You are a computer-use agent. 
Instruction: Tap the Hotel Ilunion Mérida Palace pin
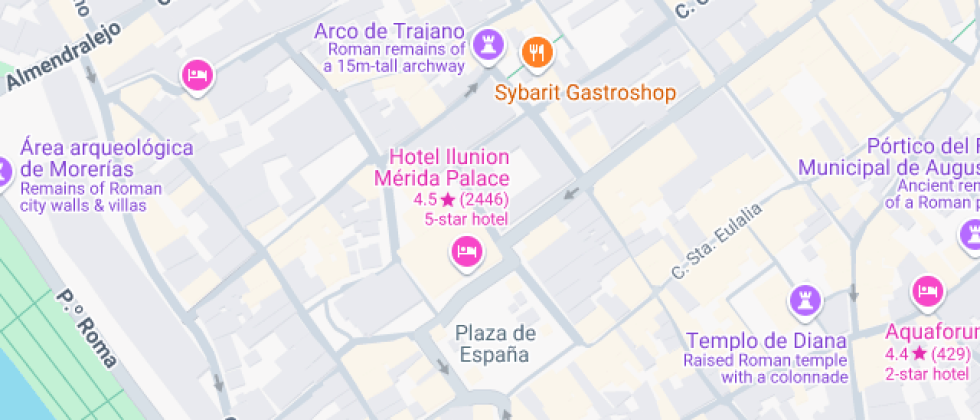(x=466, y=251)
